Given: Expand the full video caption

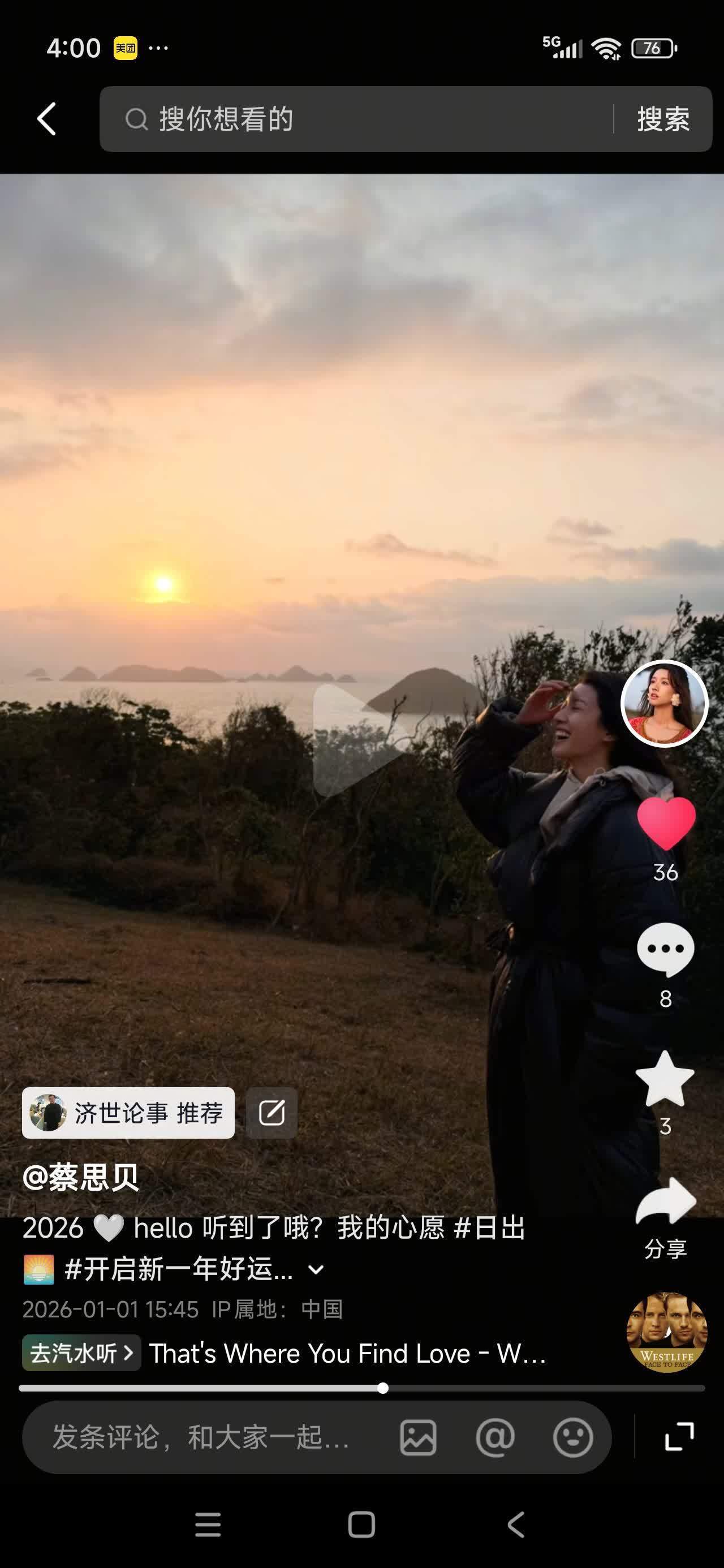Looking at the screenshot, I should click(316, 1270).
